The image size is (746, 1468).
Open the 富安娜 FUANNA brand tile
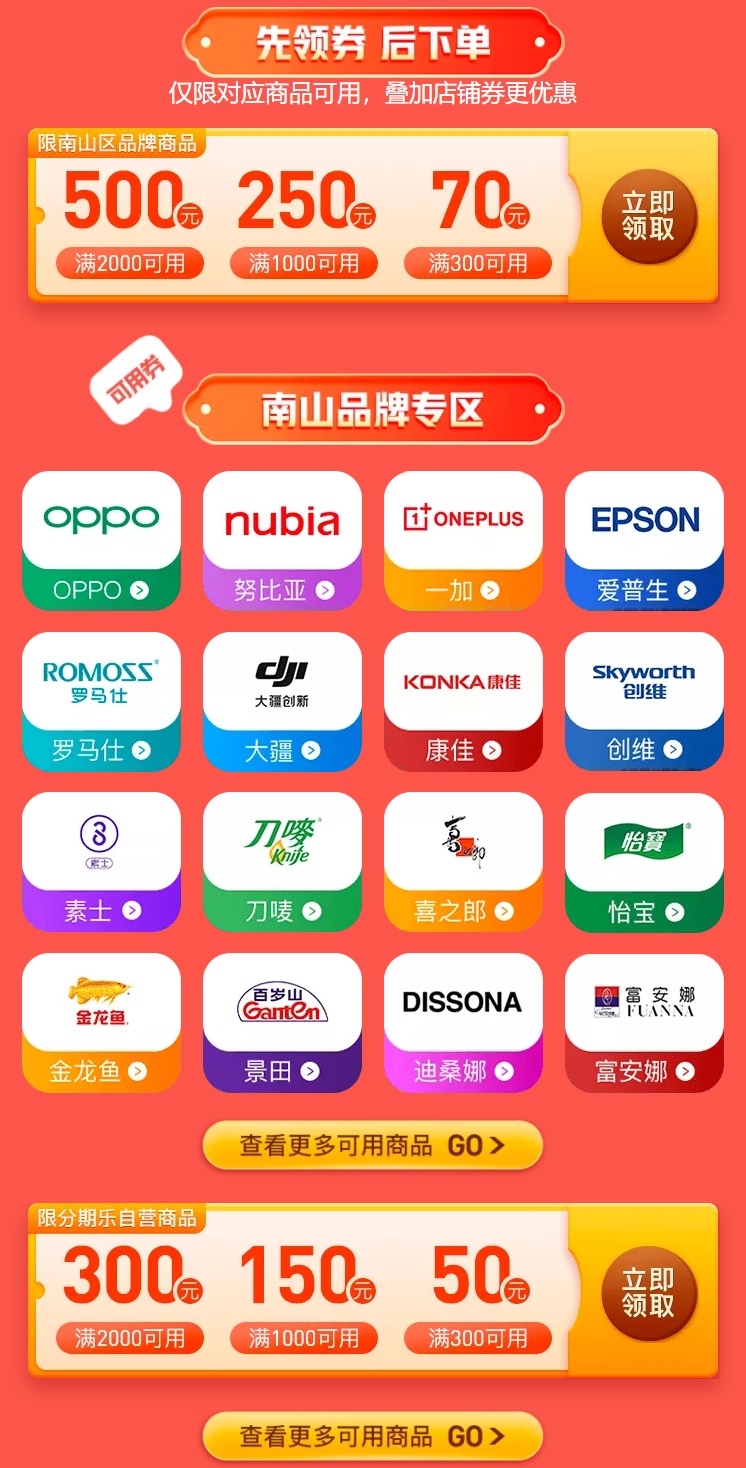tap(644, 1021)
